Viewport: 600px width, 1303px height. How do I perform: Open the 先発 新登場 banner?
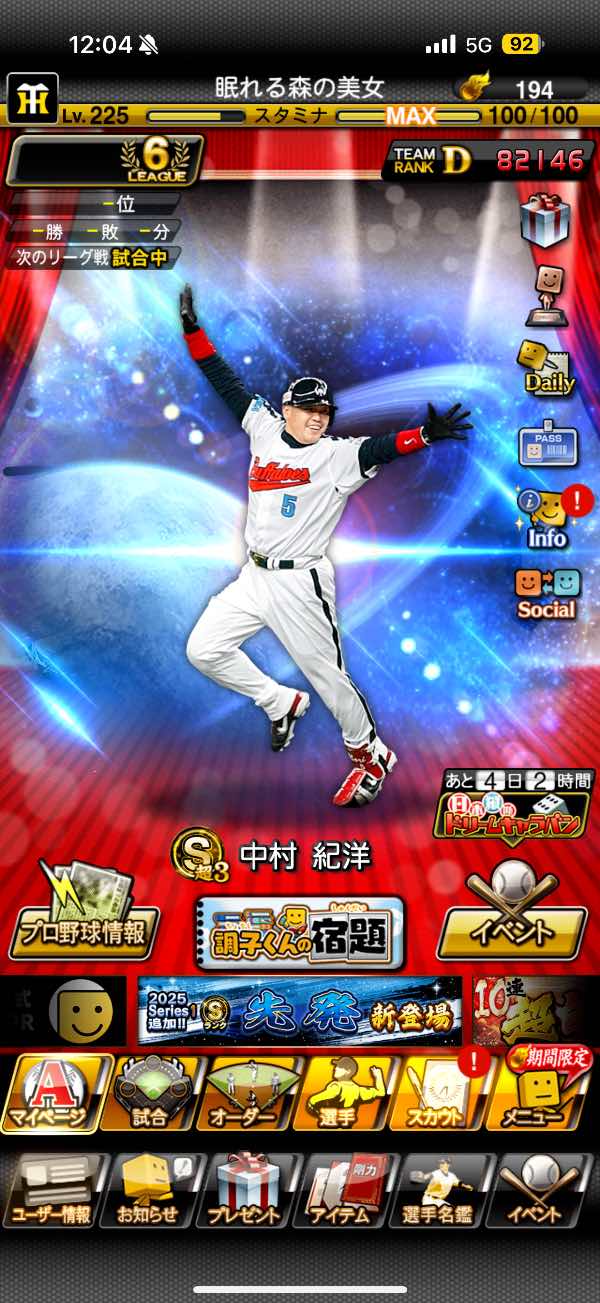tap(300, 1010)
